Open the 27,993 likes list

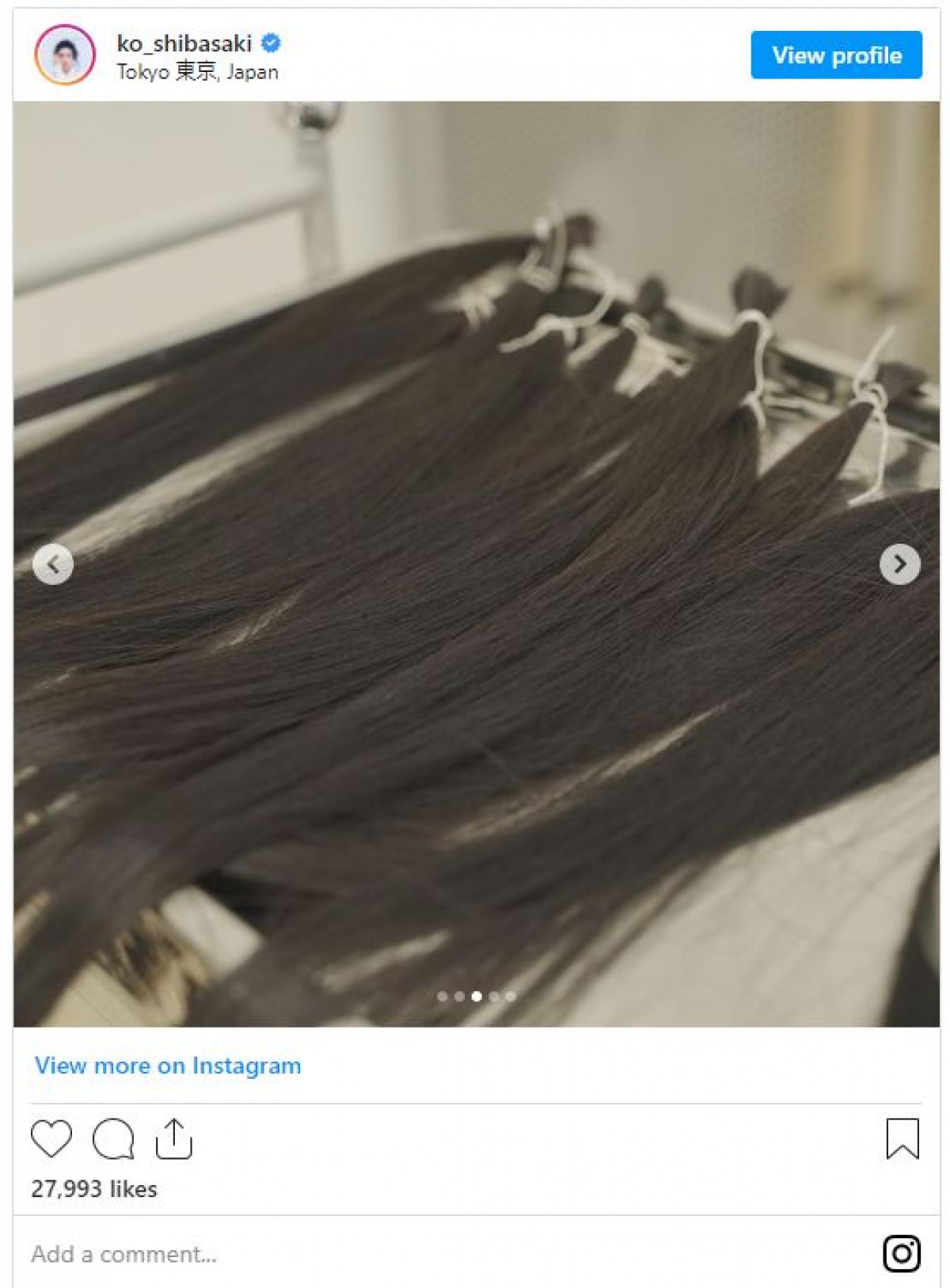tap(94, 1189)
